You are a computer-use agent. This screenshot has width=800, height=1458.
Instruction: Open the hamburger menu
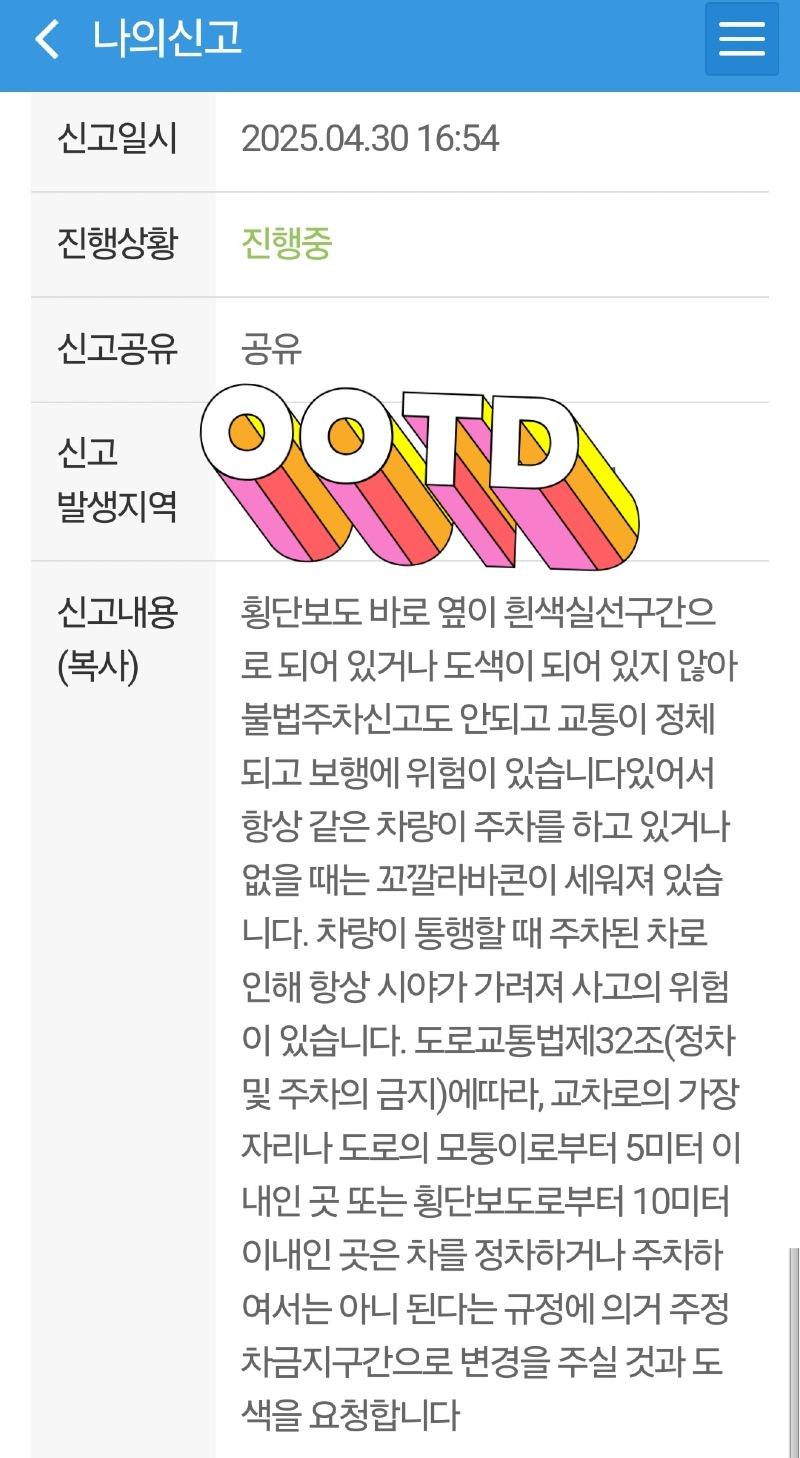[x=741, y=40]
